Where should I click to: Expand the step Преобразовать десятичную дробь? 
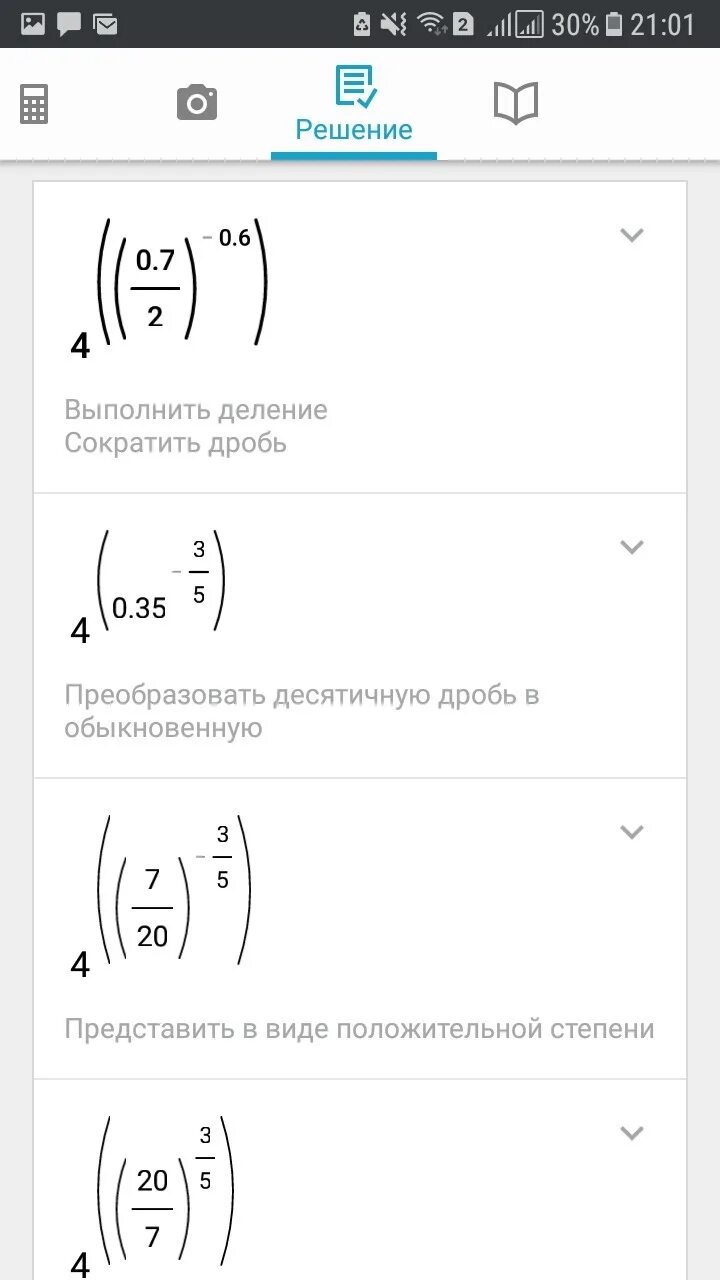click(631, 547)
